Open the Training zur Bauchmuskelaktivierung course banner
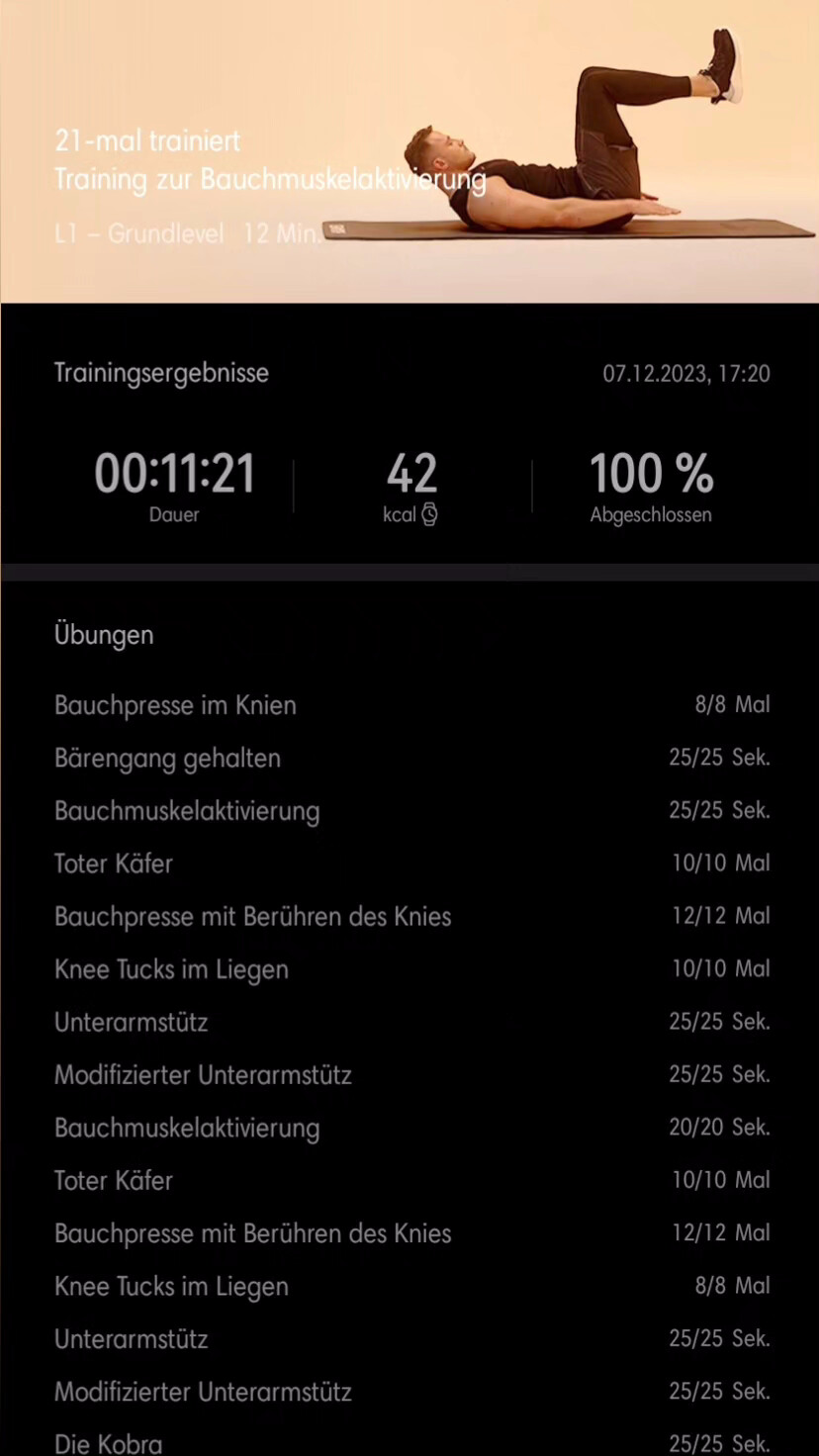Viewport: 819px width, 1456px height. [x=409, y=151]
